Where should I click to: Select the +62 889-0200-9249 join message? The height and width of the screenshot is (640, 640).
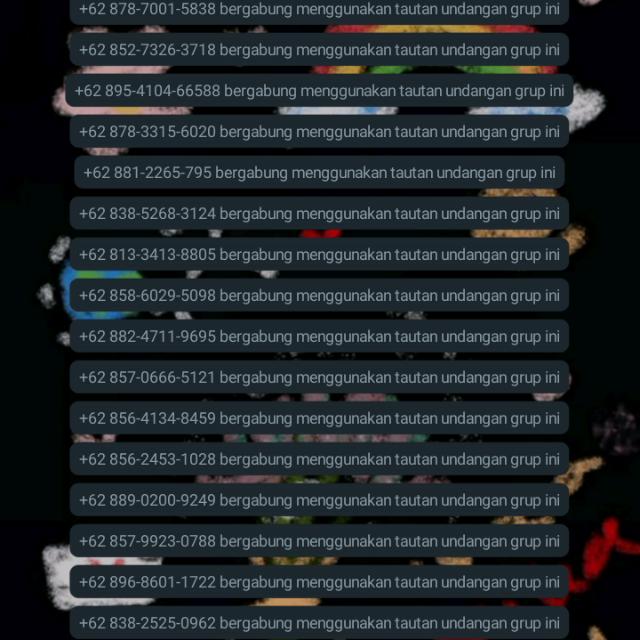tap(319, 501)
